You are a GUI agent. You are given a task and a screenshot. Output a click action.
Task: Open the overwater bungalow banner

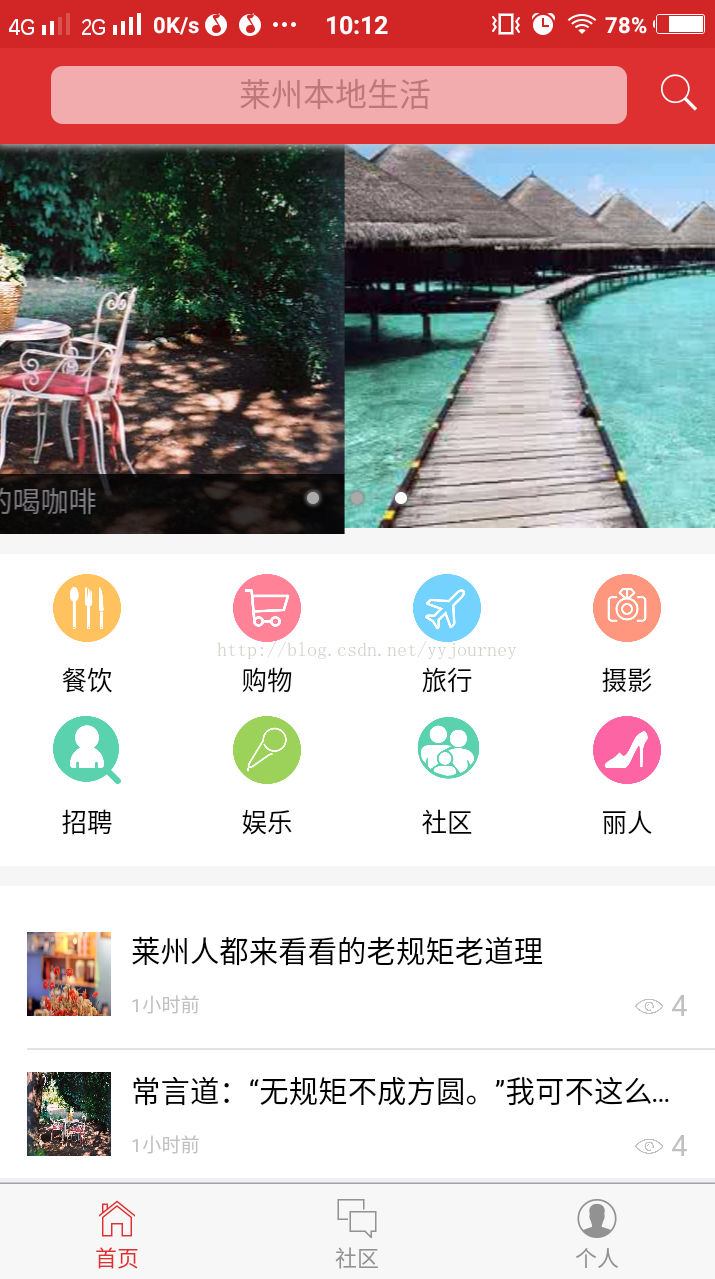530,336
